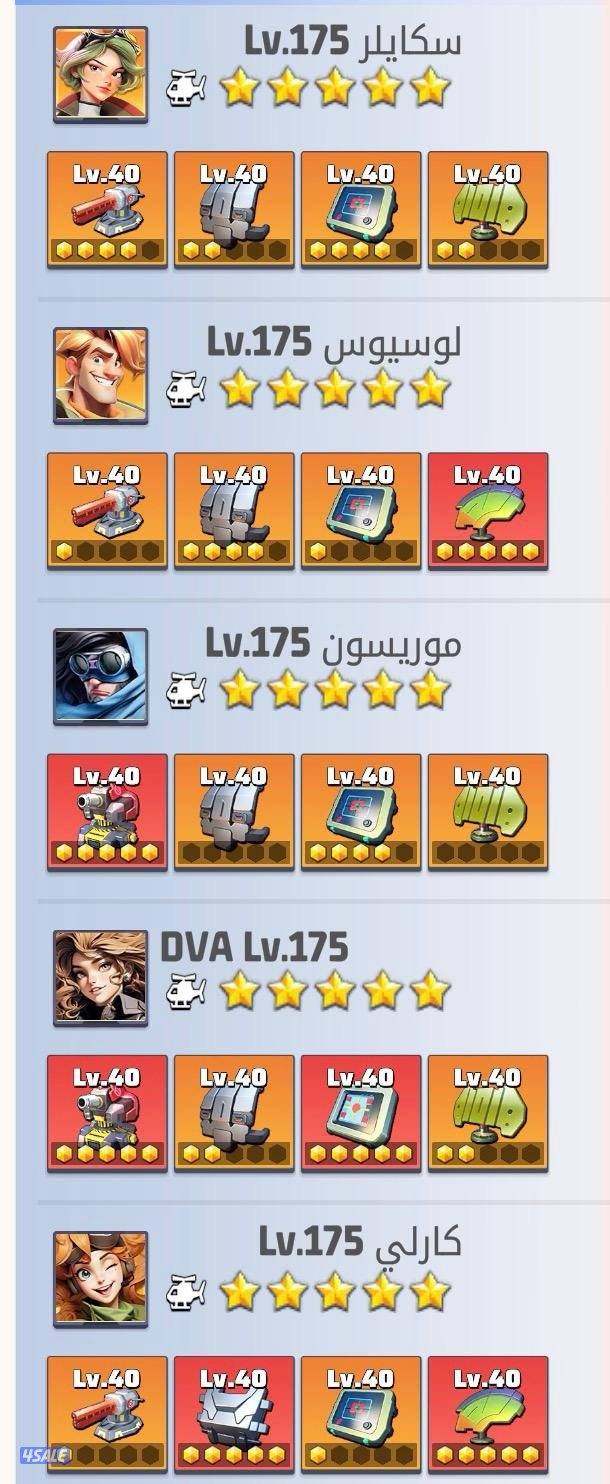Open DVA hero portrait
Viewport: 610px width, 1484px height.
pyautogui.click(x=100, y=977)
